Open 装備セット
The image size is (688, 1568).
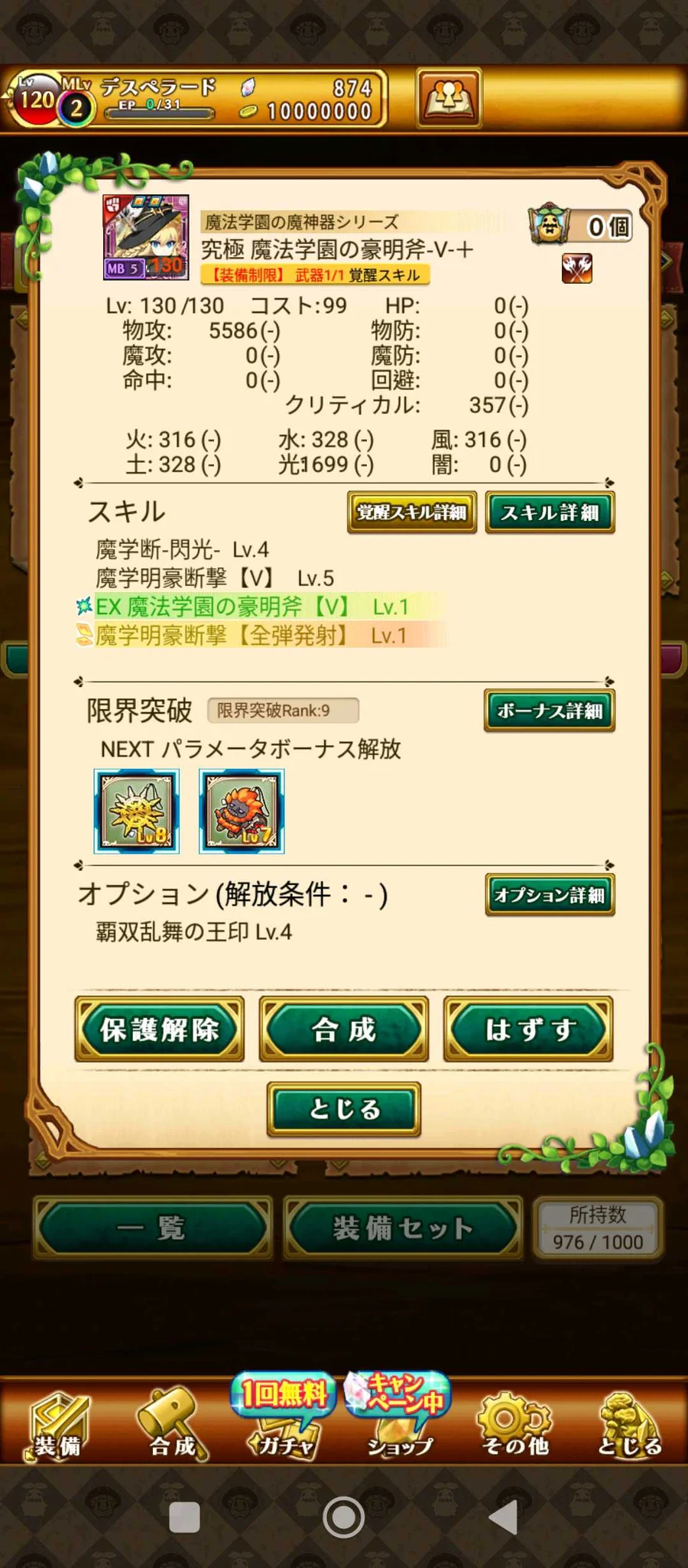click(x=403, y=1228)
